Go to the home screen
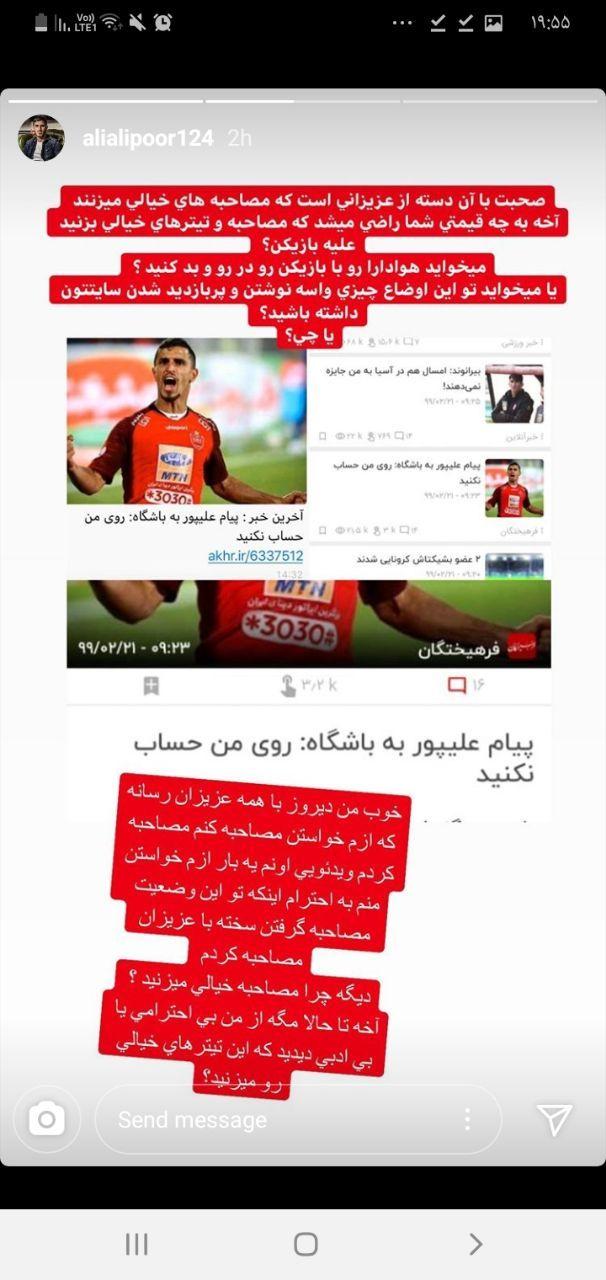Screen dimensions: 606x1280 [305, 1244]
